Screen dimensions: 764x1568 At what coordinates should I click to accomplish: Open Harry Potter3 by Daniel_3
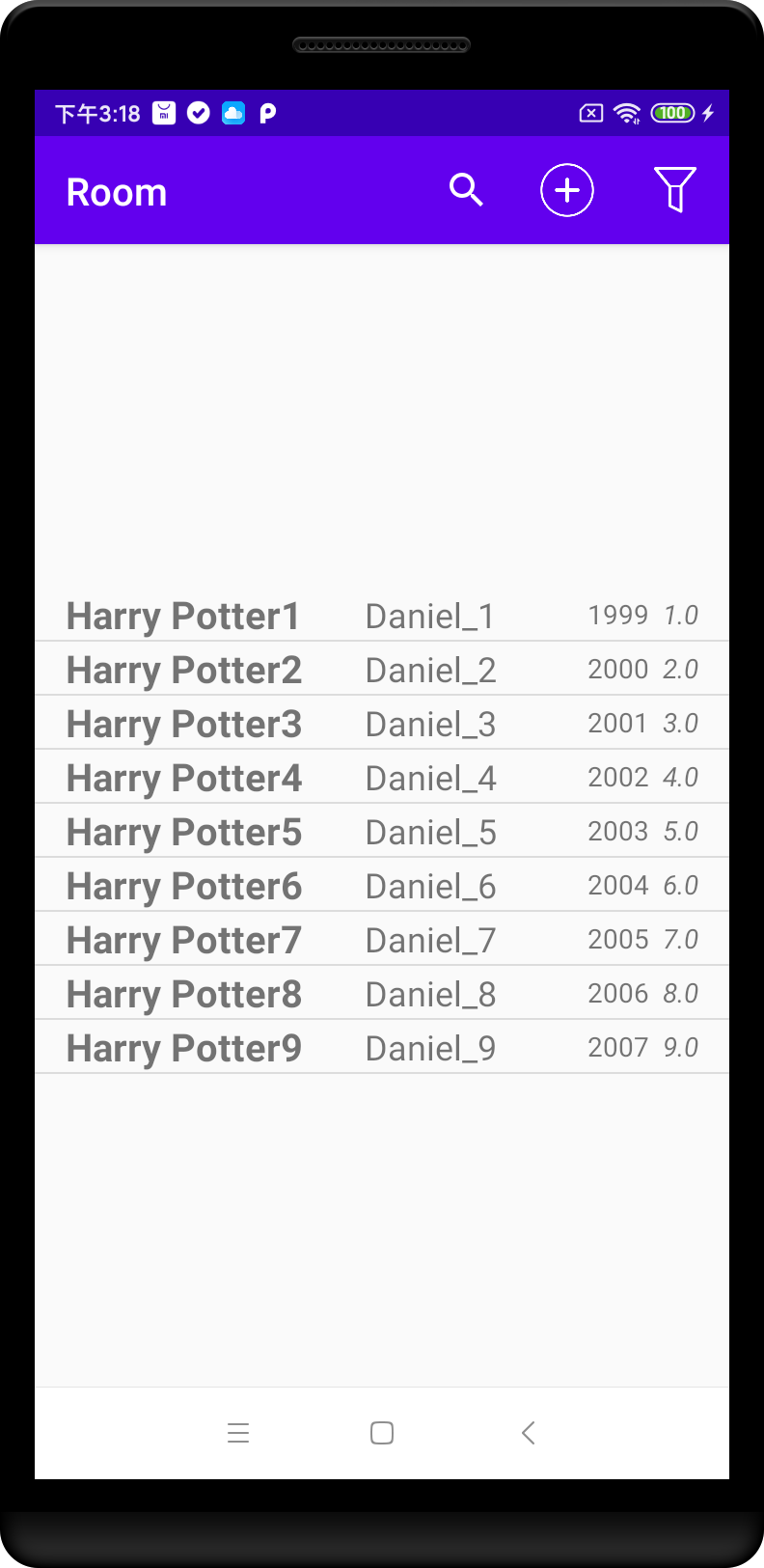381,724
